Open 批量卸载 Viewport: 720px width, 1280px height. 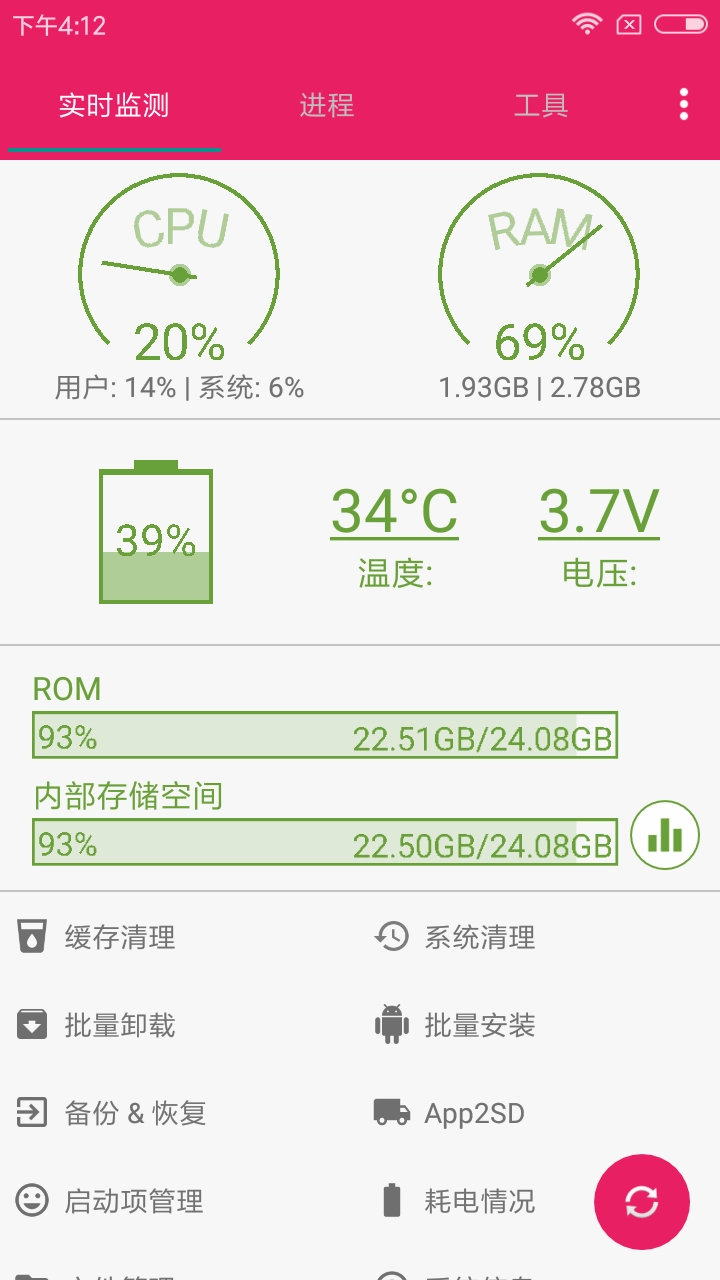point(120,1026)
